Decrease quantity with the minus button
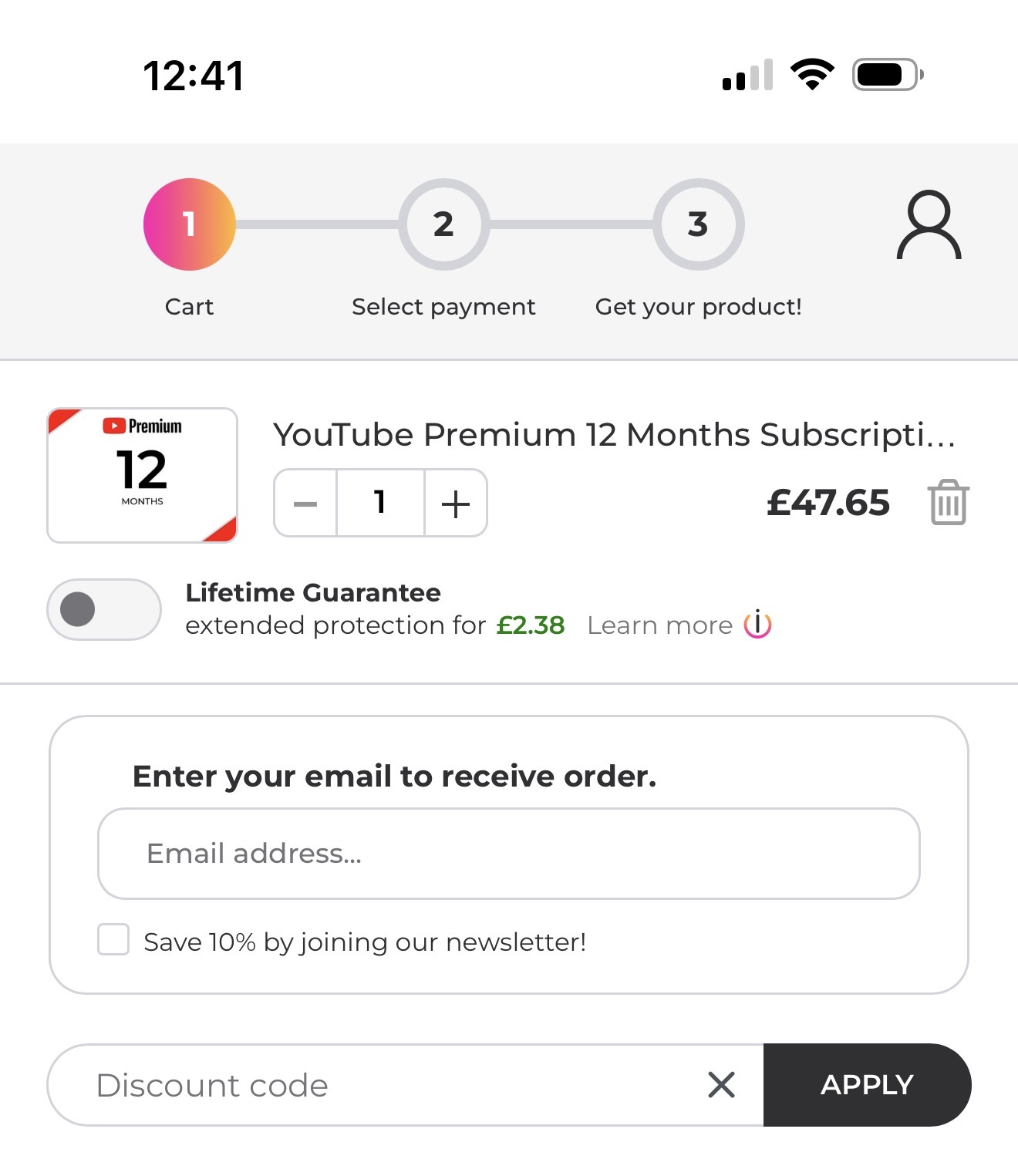The image size is (1018, 1176). (305, 503)
